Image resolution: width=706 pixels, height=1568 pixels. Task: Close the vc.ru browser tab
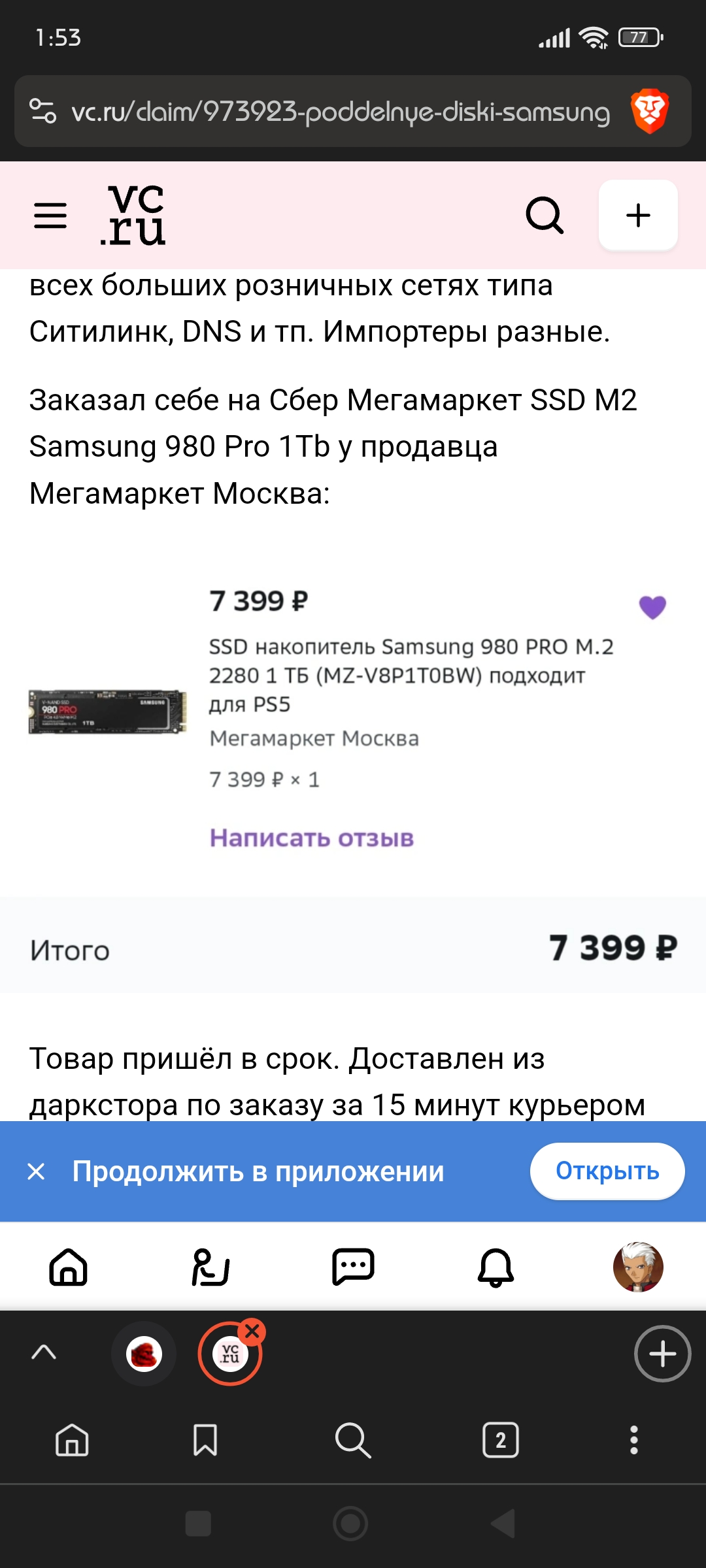(x=252, y=1331)
